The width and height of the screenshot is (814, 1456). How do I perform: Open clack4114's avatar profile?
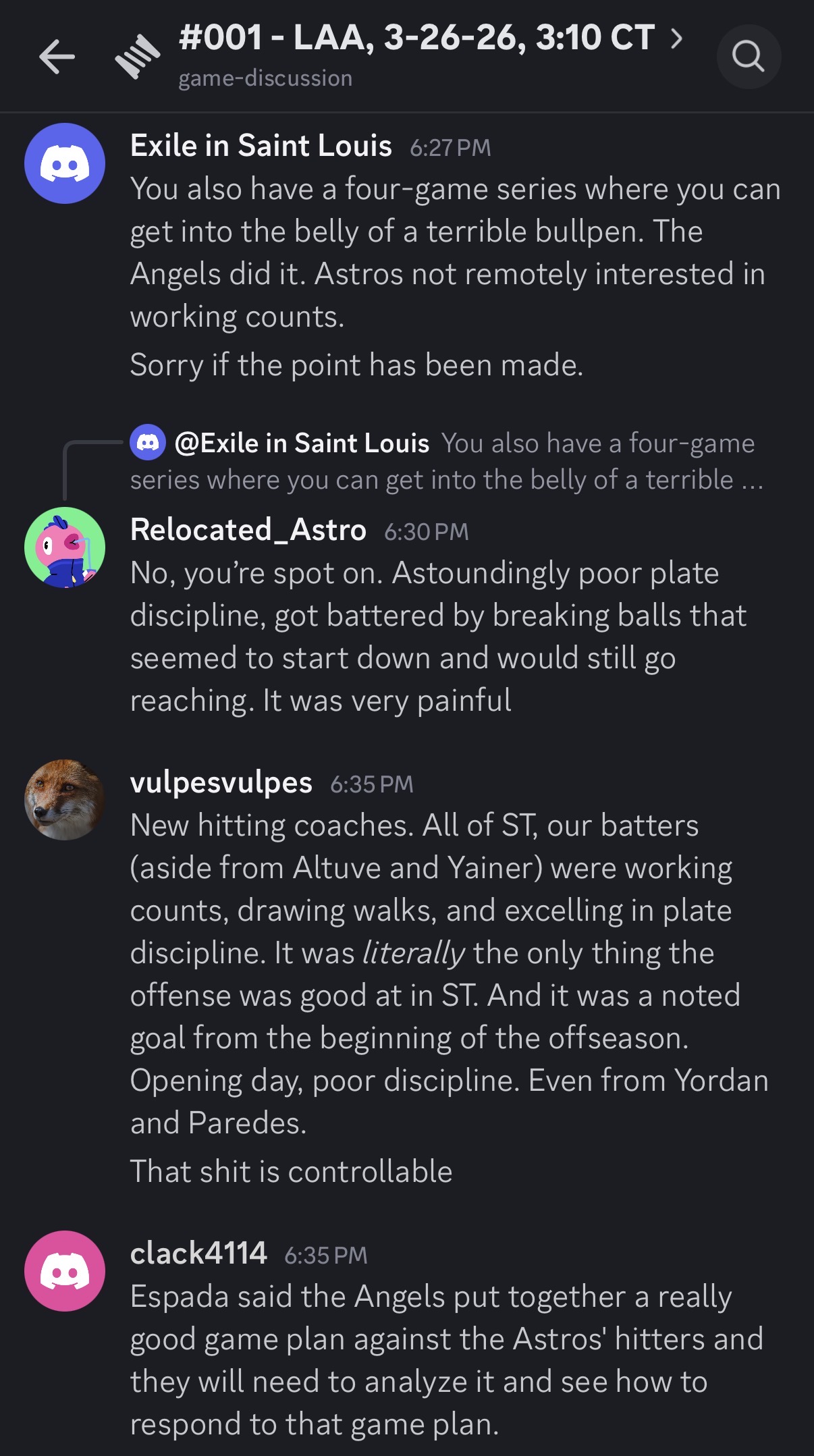[x=65, y=1271]
